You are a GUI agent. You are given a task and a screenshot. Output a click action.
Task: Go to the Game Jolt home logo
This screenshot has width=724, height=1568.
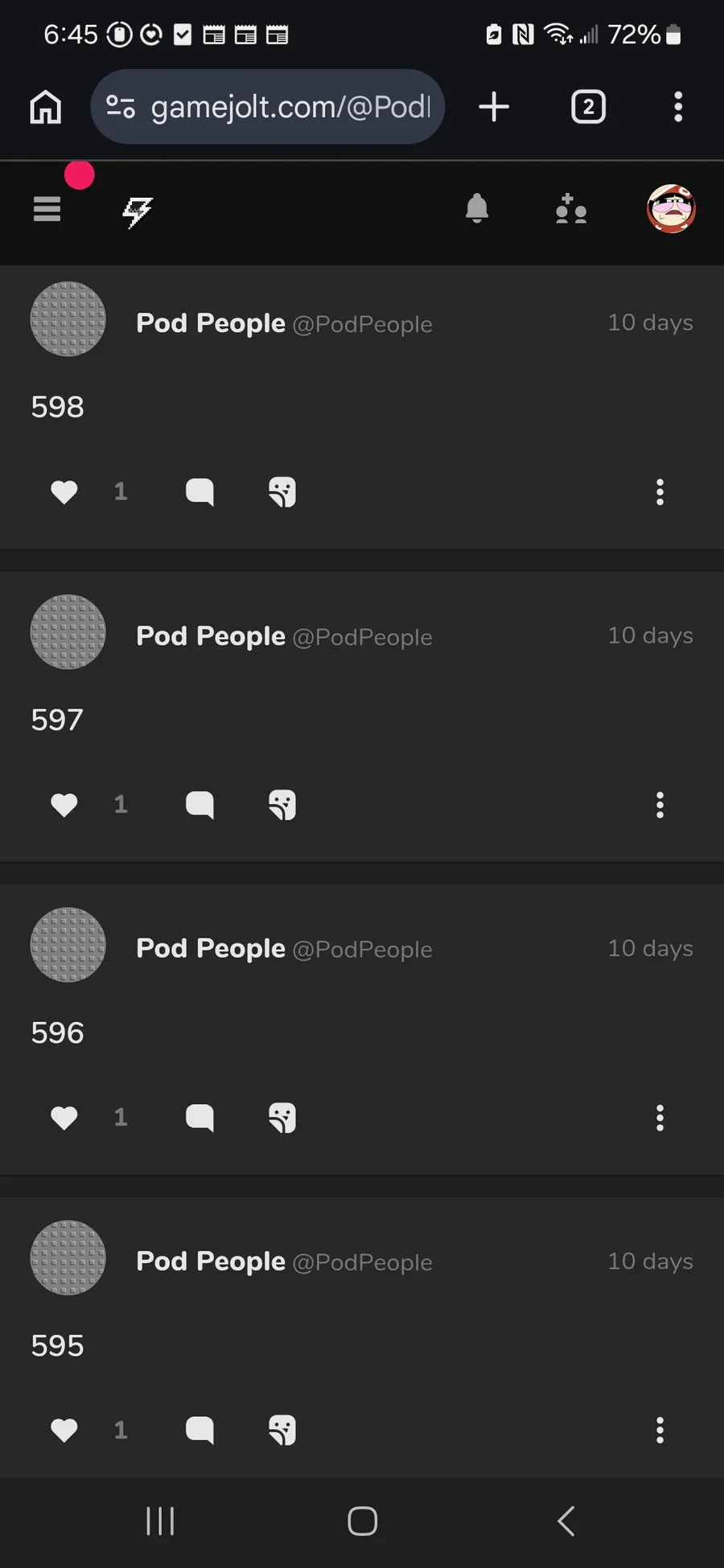click(138, 211)
